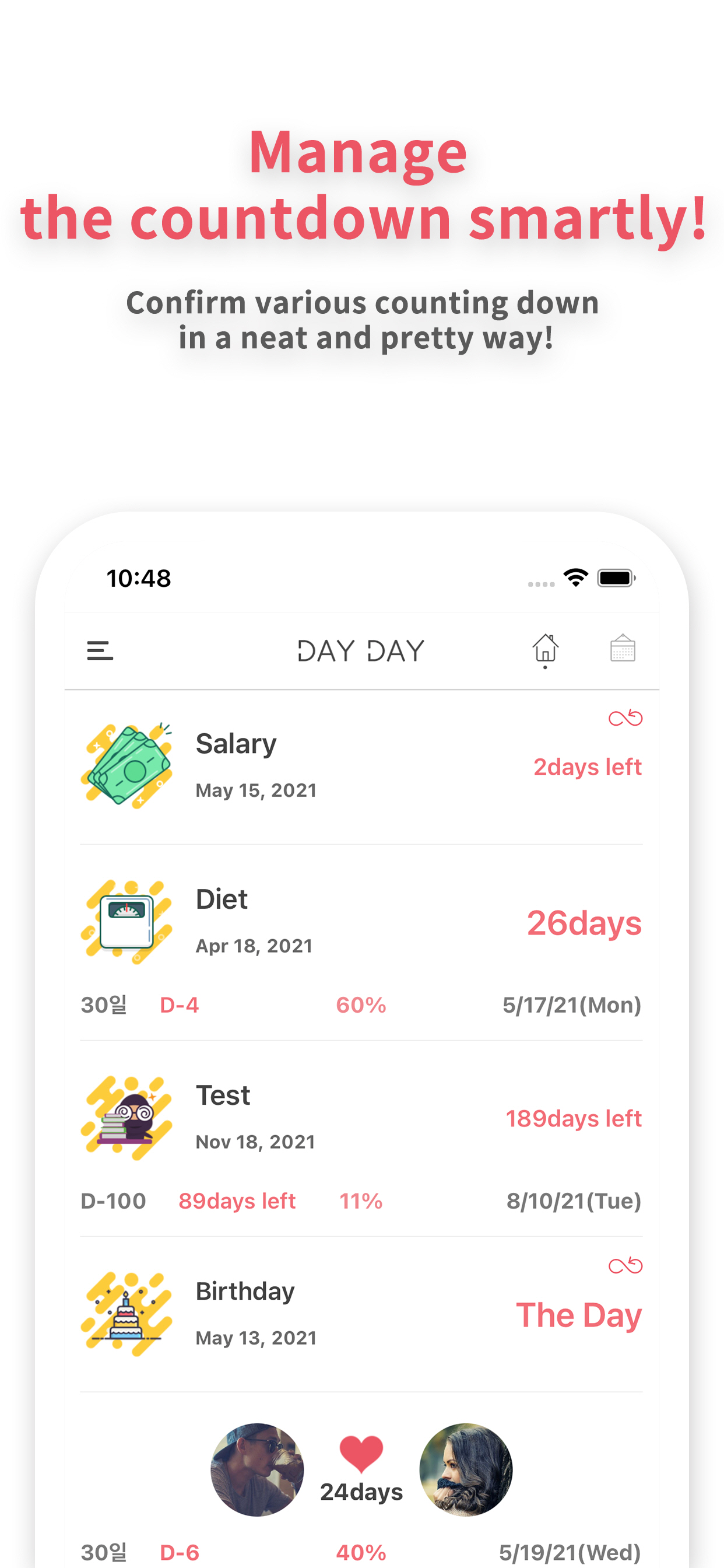Click the 60% progress value for Diet

pos(360,1005)
